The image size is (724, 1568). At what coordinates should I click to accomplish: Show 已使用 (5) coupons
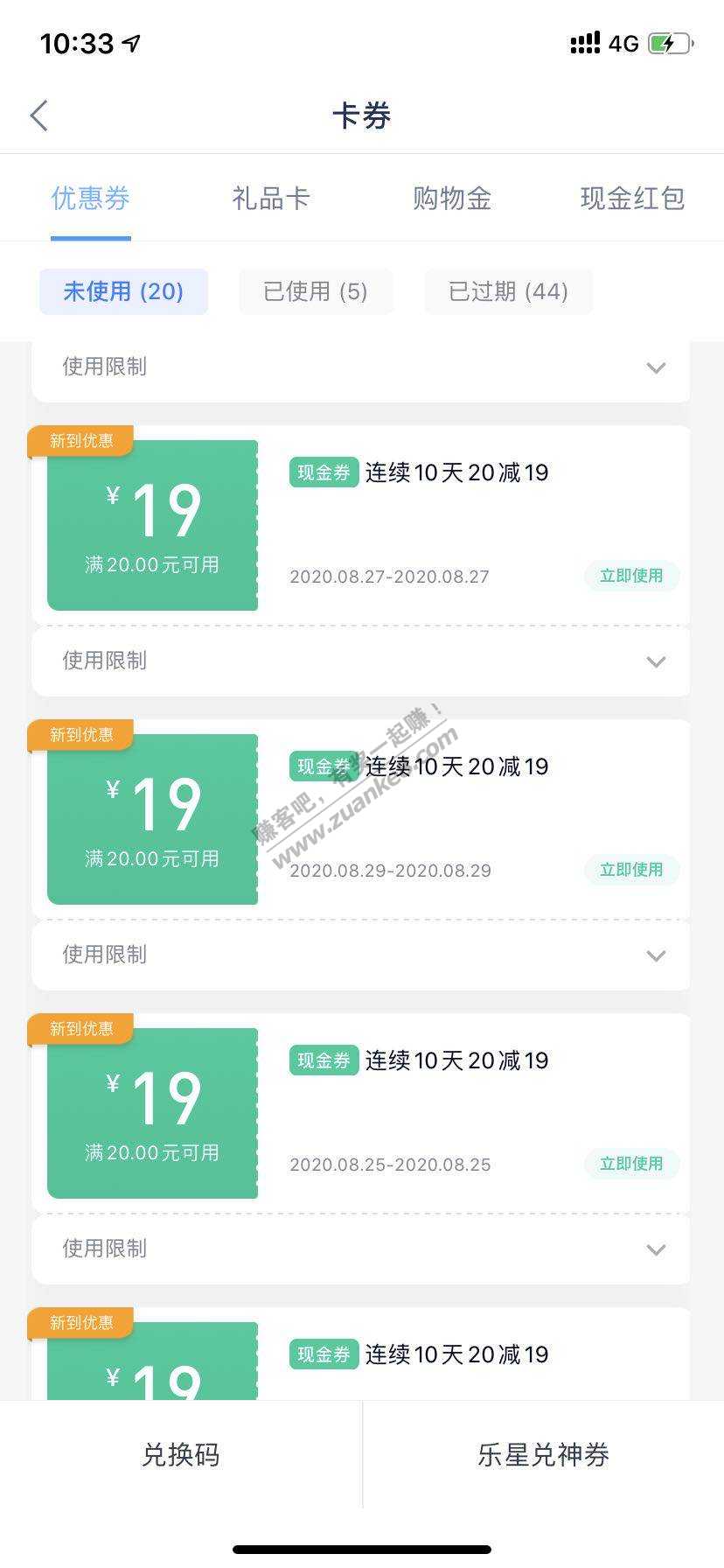(316, 291)
